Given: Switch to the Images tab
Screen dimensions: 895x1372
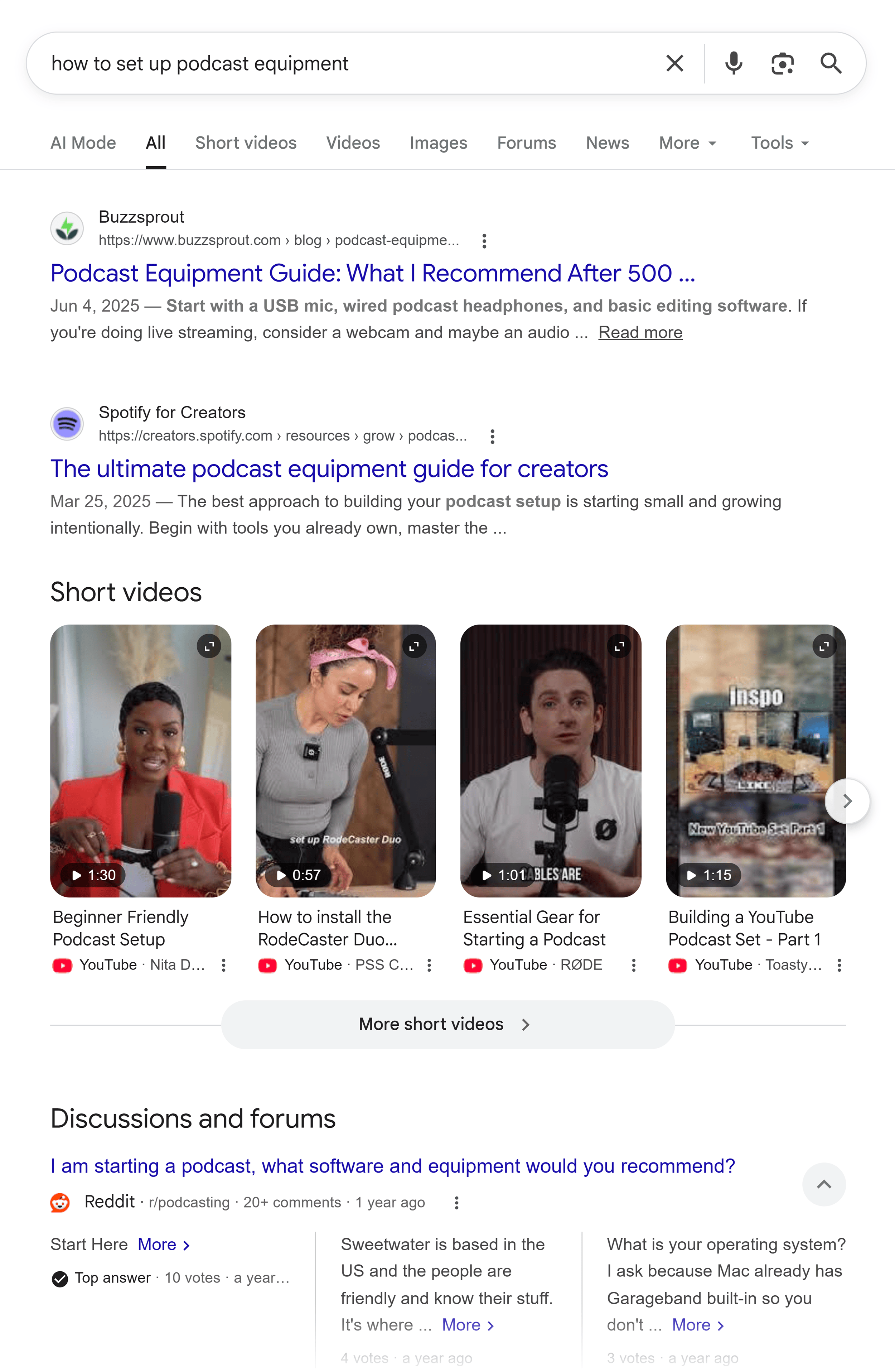Looking at the screenshot, I should click(x=438, y=143).
